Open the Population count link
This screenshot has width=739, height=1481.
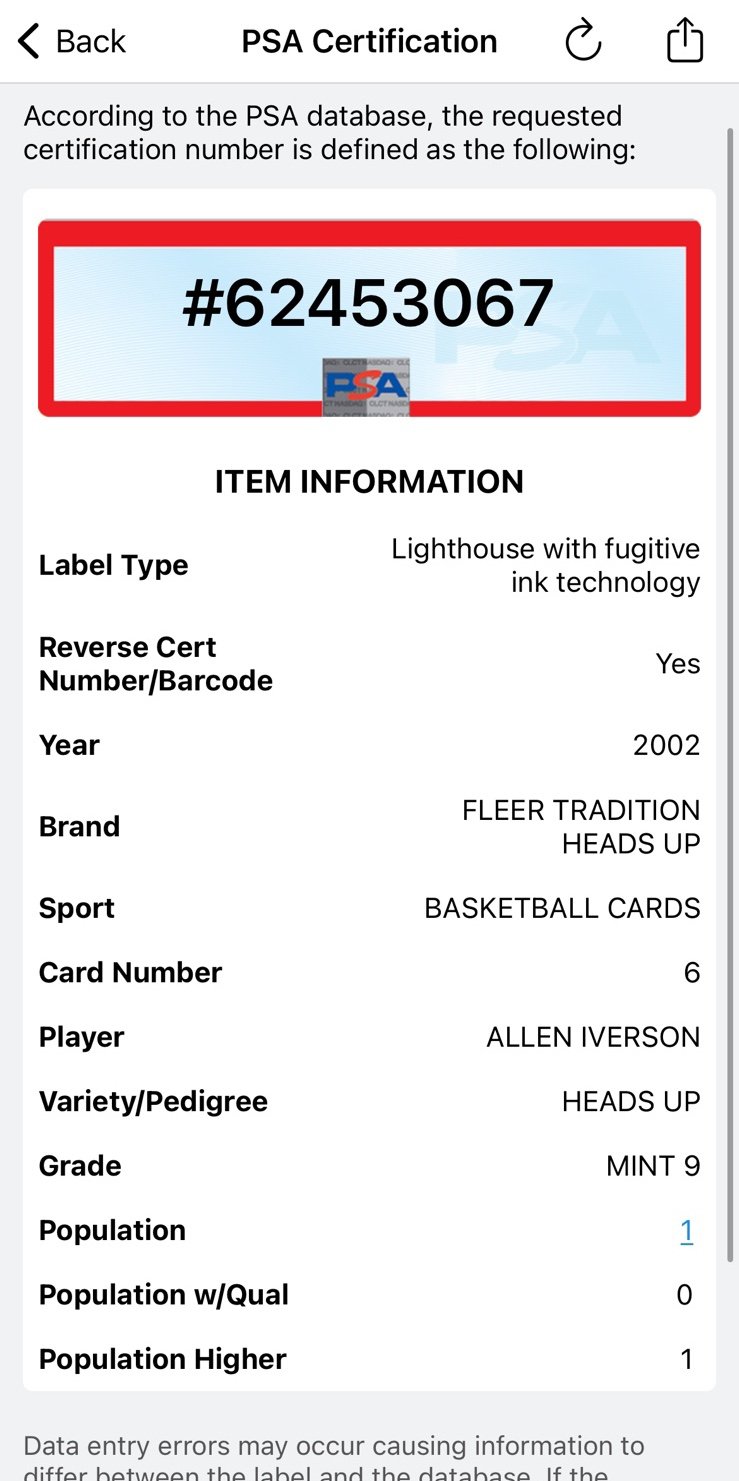[687, 1231]
